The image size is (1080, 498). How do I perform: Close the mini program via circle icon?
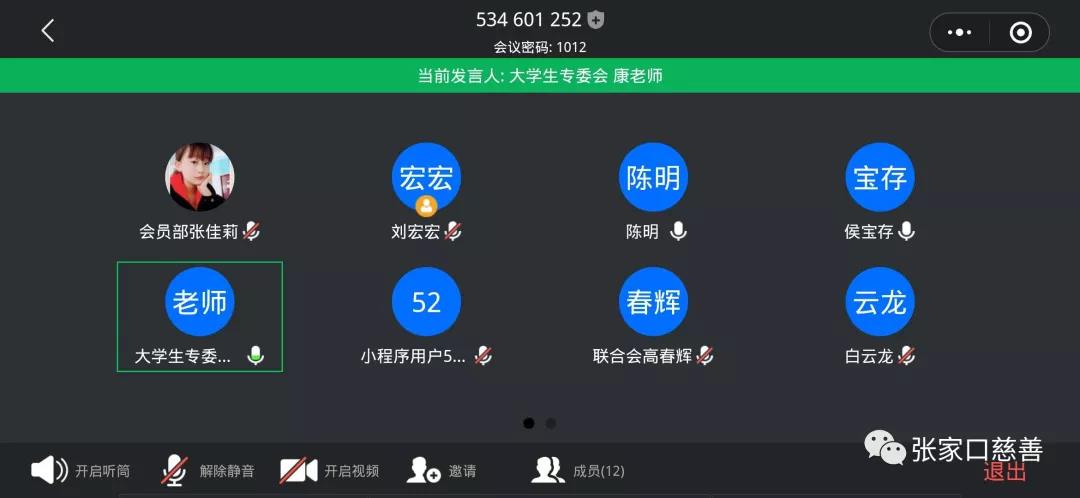[1020, 33]
